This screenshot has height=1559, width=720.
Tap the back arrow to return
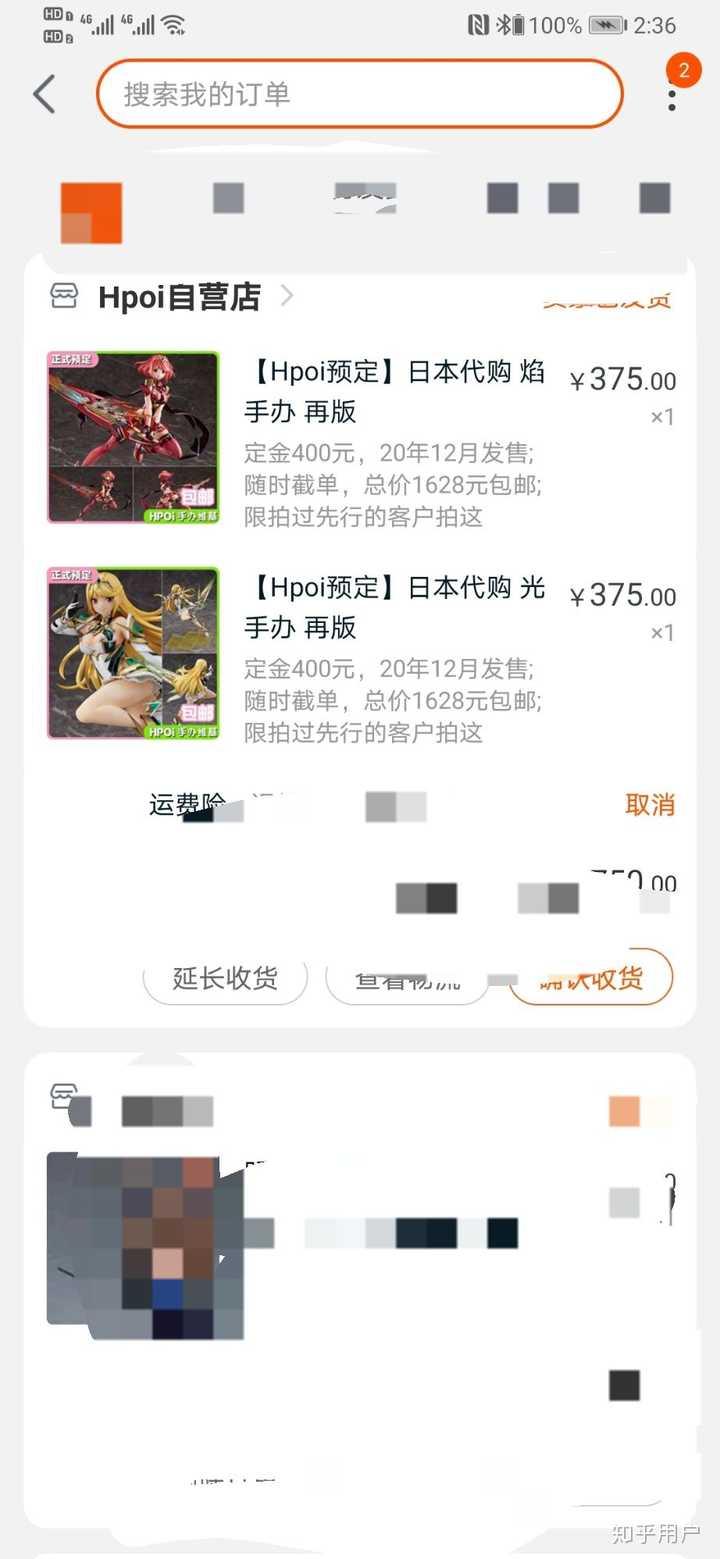[x=42, y=93]
